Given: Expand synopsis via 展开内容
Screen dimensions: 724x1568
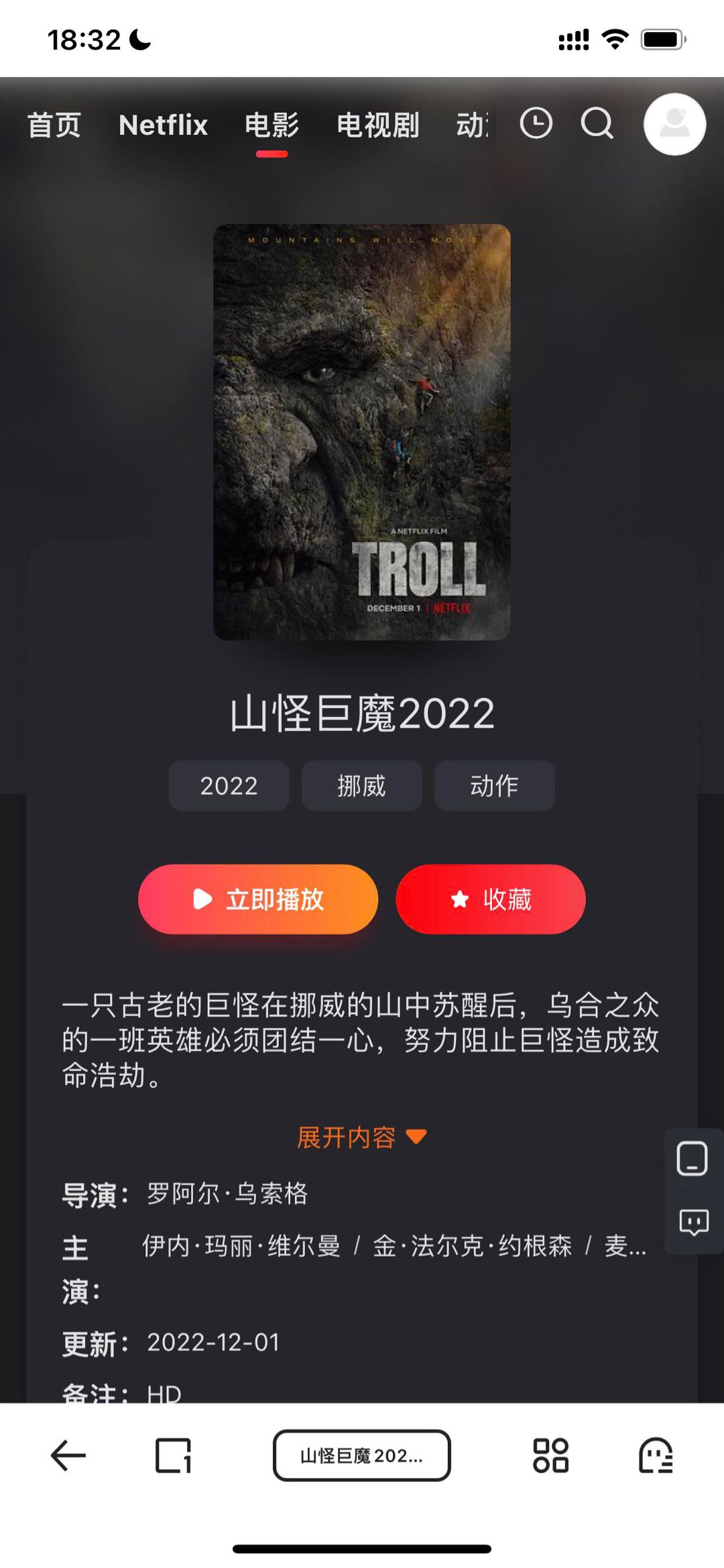Looking at the screenshot, I should (361, 1137).
